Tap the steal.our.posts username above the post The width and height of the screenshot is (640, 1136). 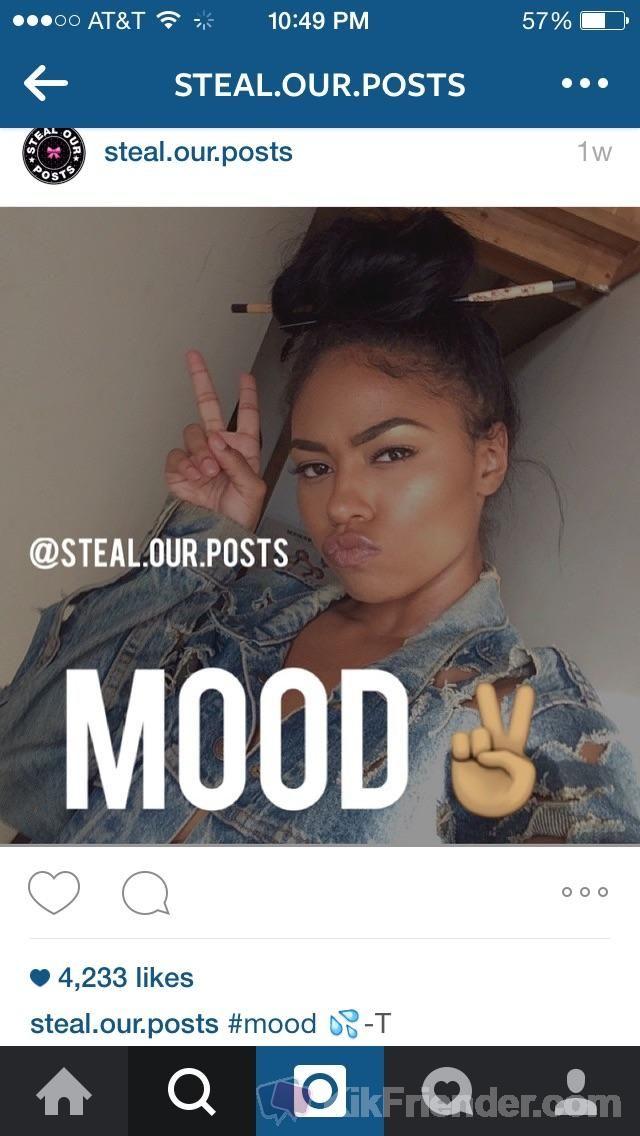click(198, 153)
